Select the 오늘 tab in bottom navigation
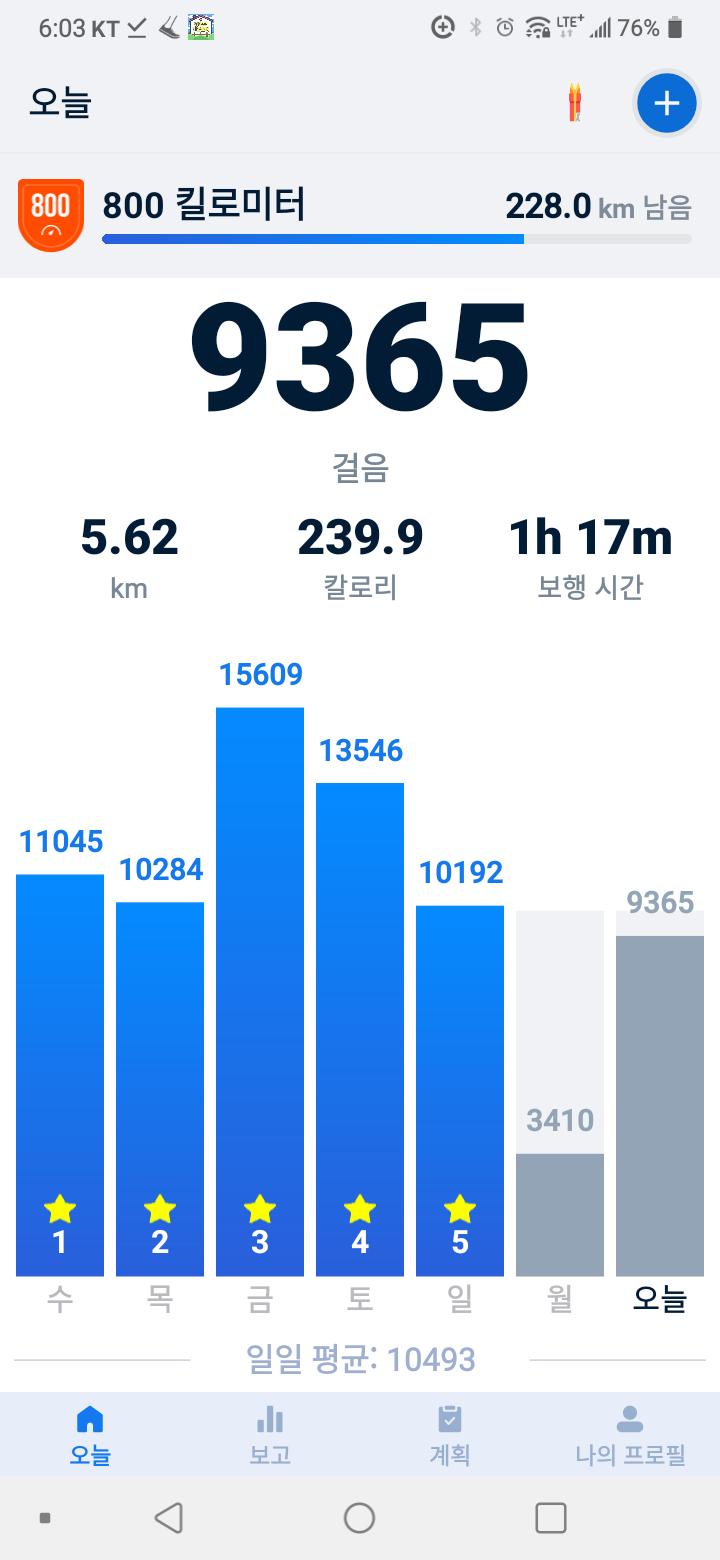 tap(90, 1435)
